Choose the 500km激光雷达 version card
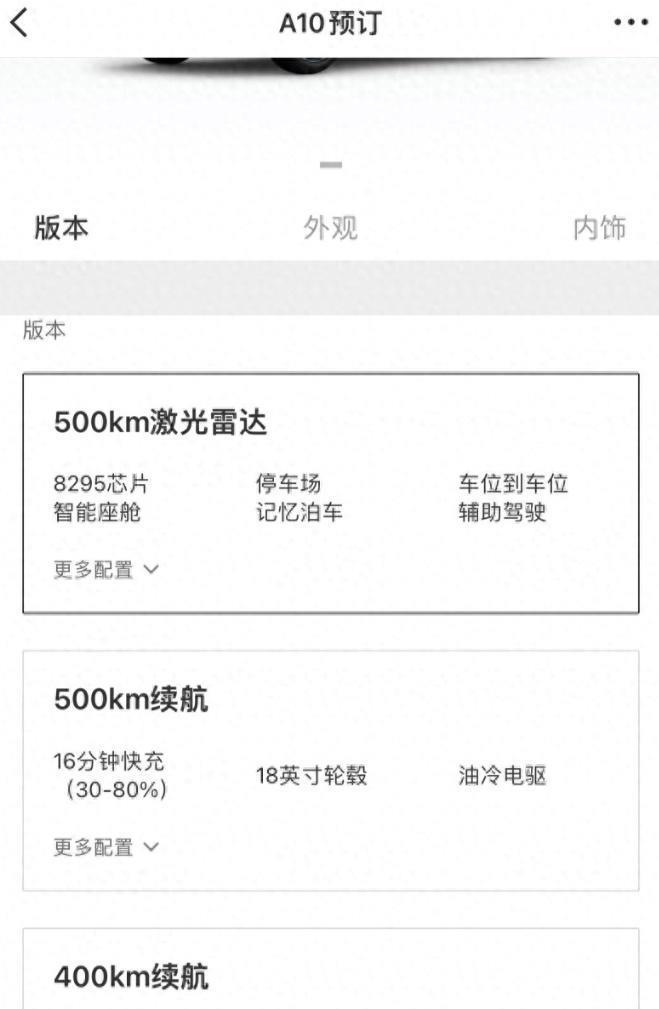 click(330, 425)
